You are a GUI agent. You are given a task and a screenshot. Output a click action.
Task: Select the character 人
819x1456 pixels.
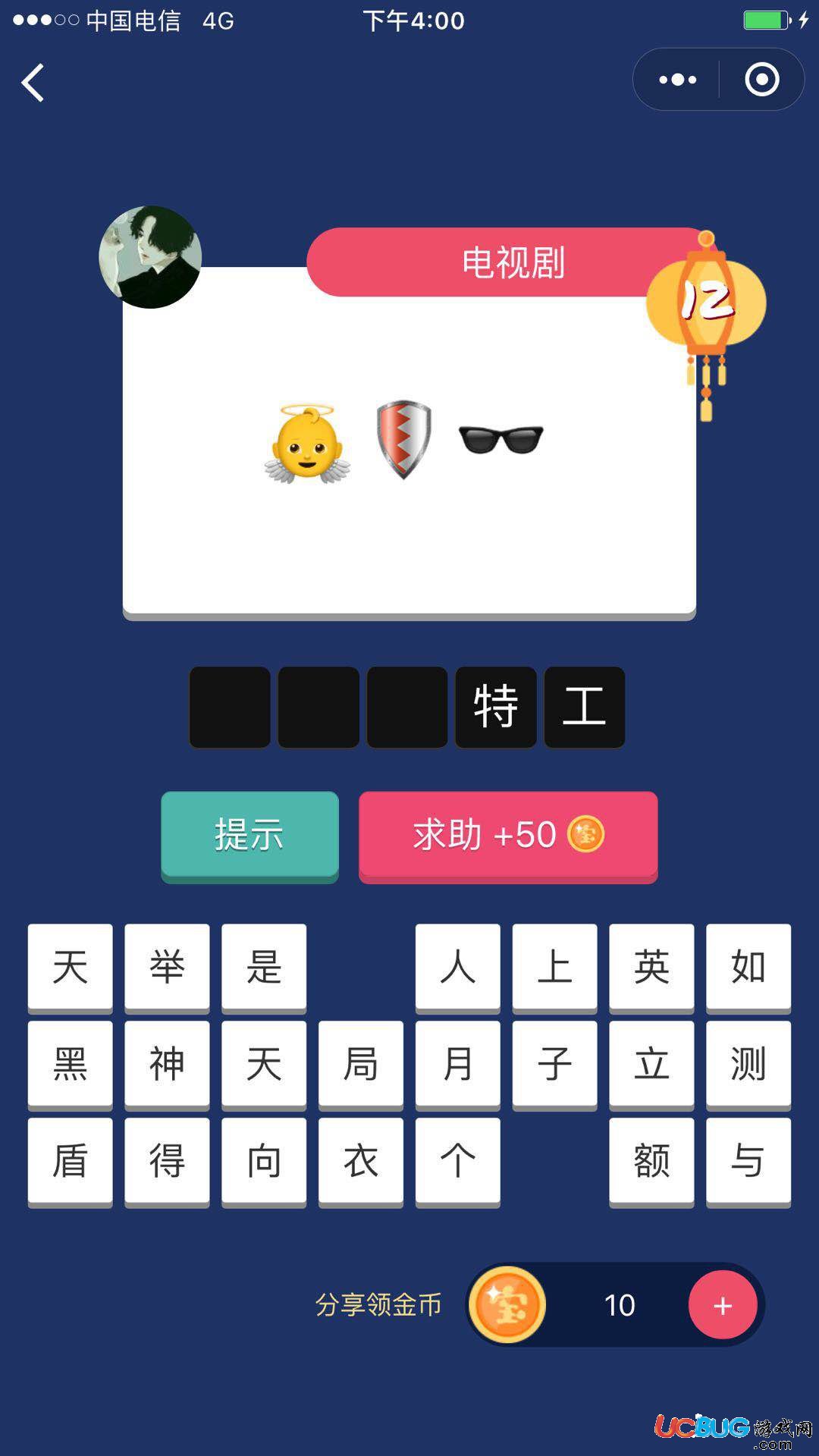(x=457, y=965)
